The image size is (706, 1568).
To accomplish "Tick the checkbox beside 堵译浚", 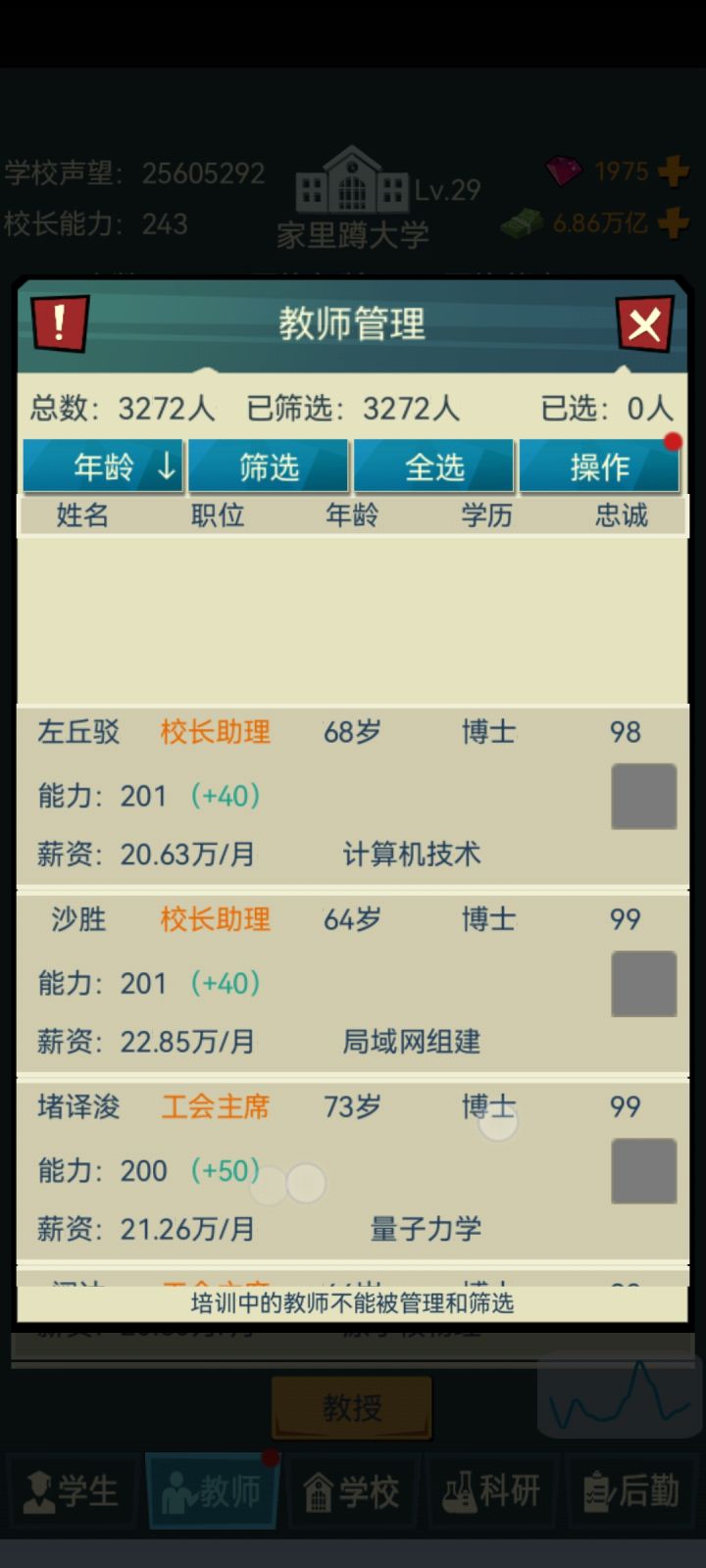I will pos(643,1170).
